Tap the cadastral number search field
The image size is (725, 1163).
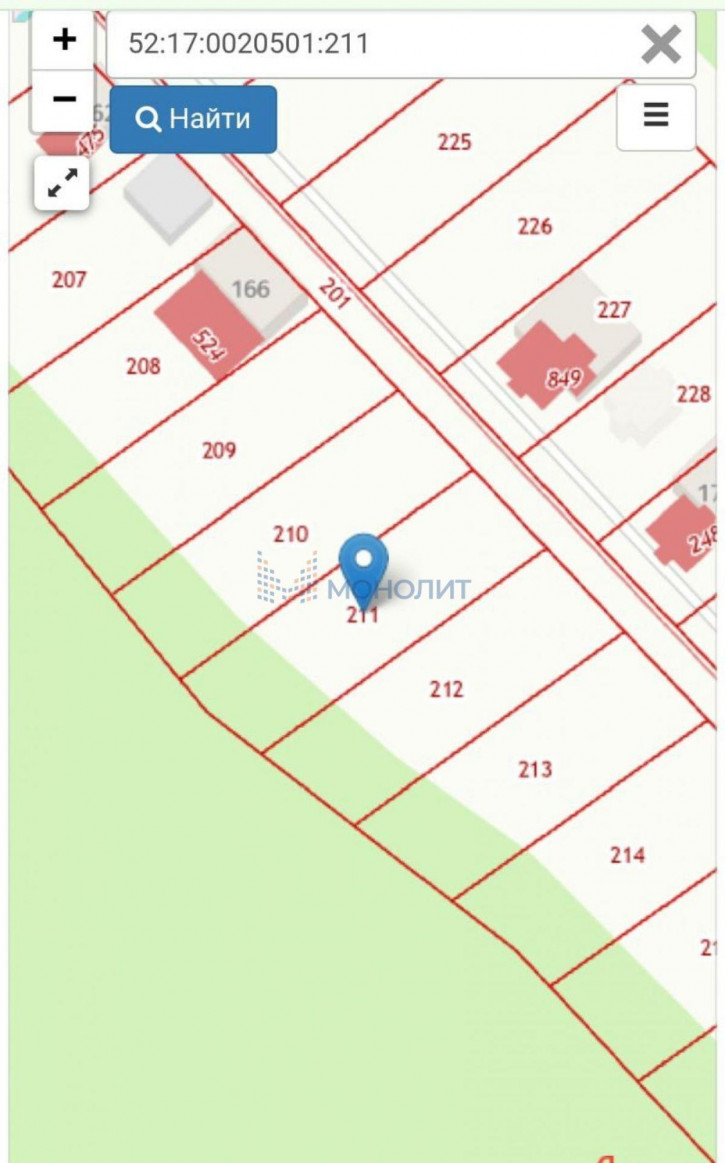point(370,44)
